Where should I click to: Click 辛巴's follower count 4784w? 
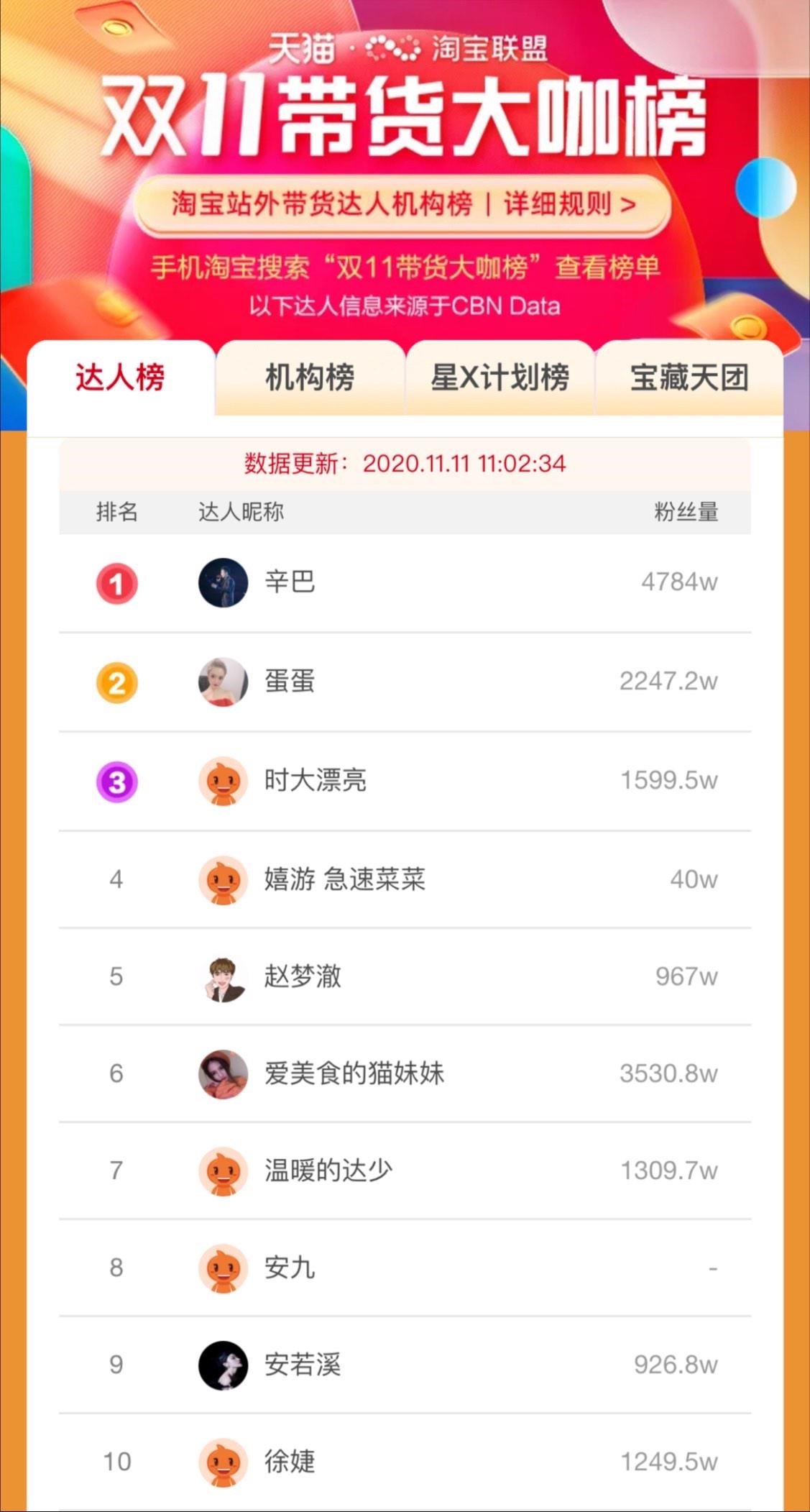pos(680,583)
